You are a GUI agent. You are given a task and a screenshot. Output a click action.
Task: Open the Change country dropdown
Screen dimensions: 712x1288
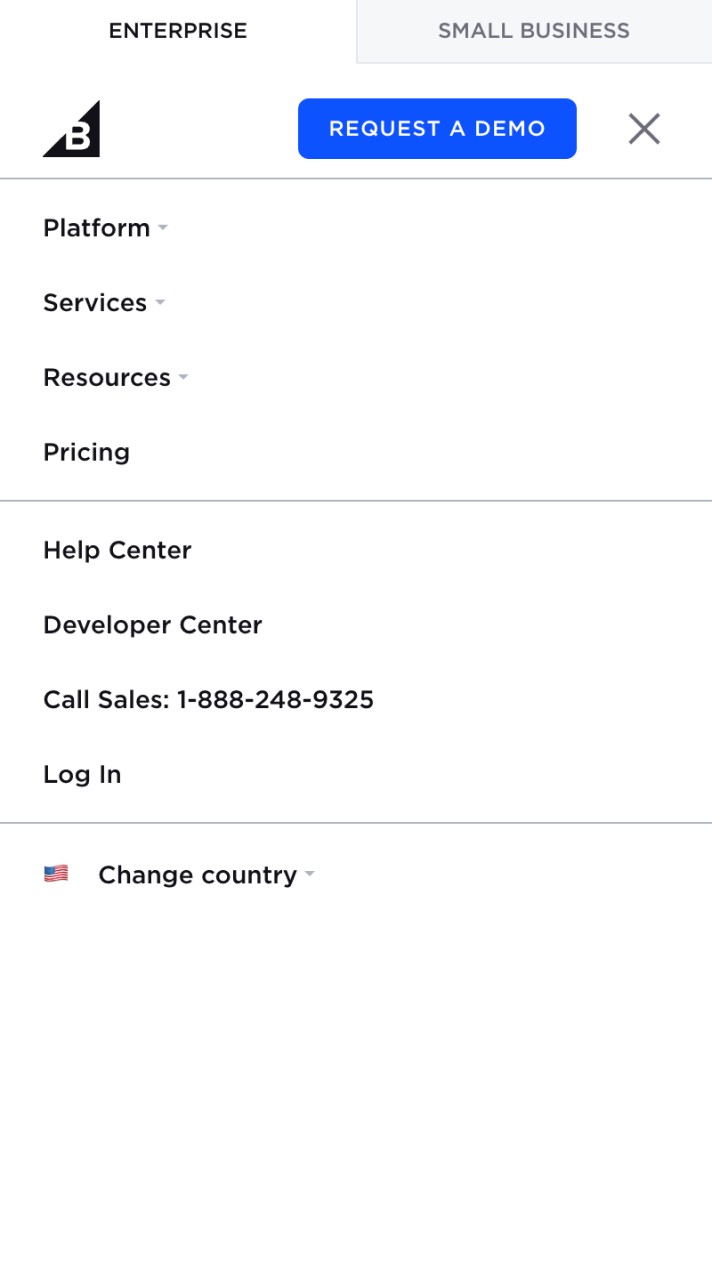(198, 875)
